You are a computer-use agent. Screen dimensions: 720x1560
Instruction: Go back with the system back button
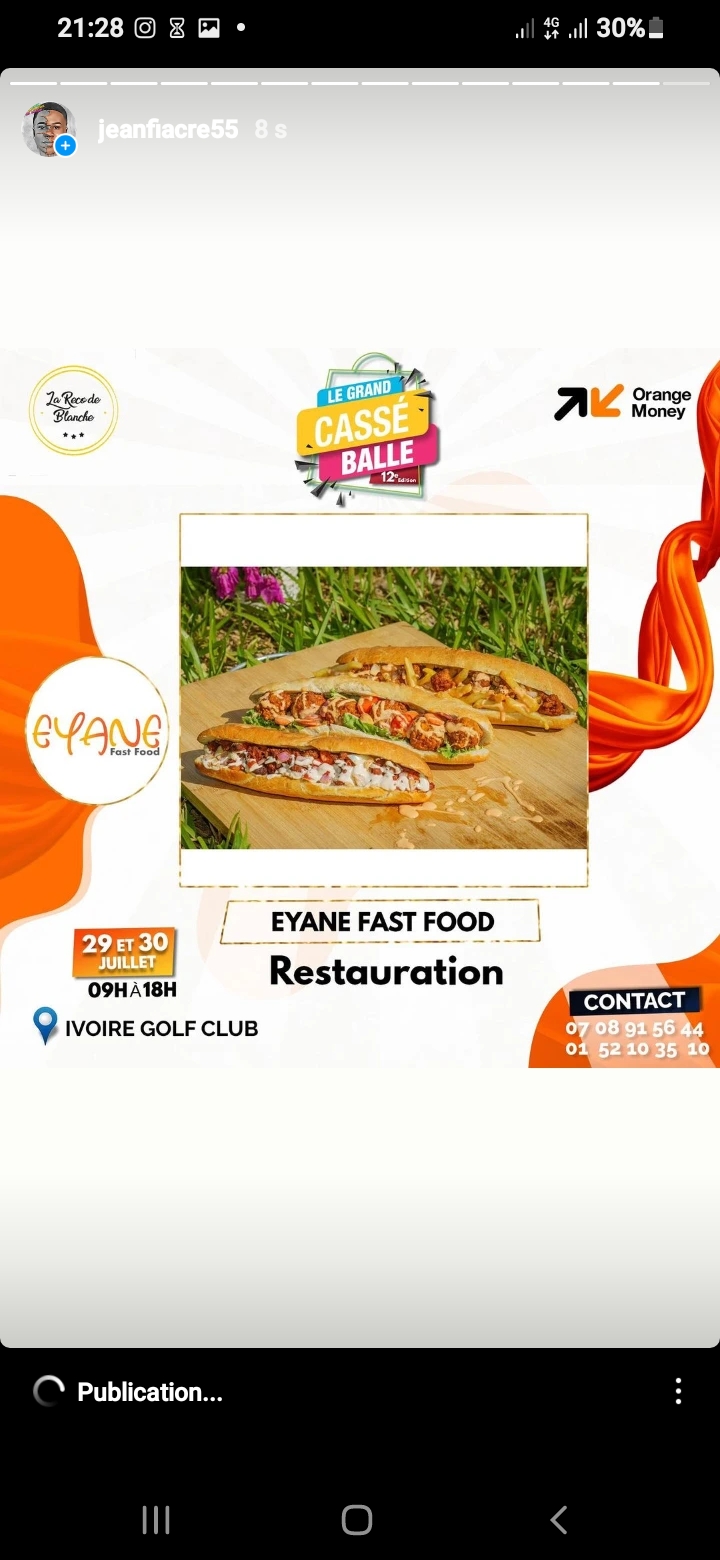point(559,1520)
